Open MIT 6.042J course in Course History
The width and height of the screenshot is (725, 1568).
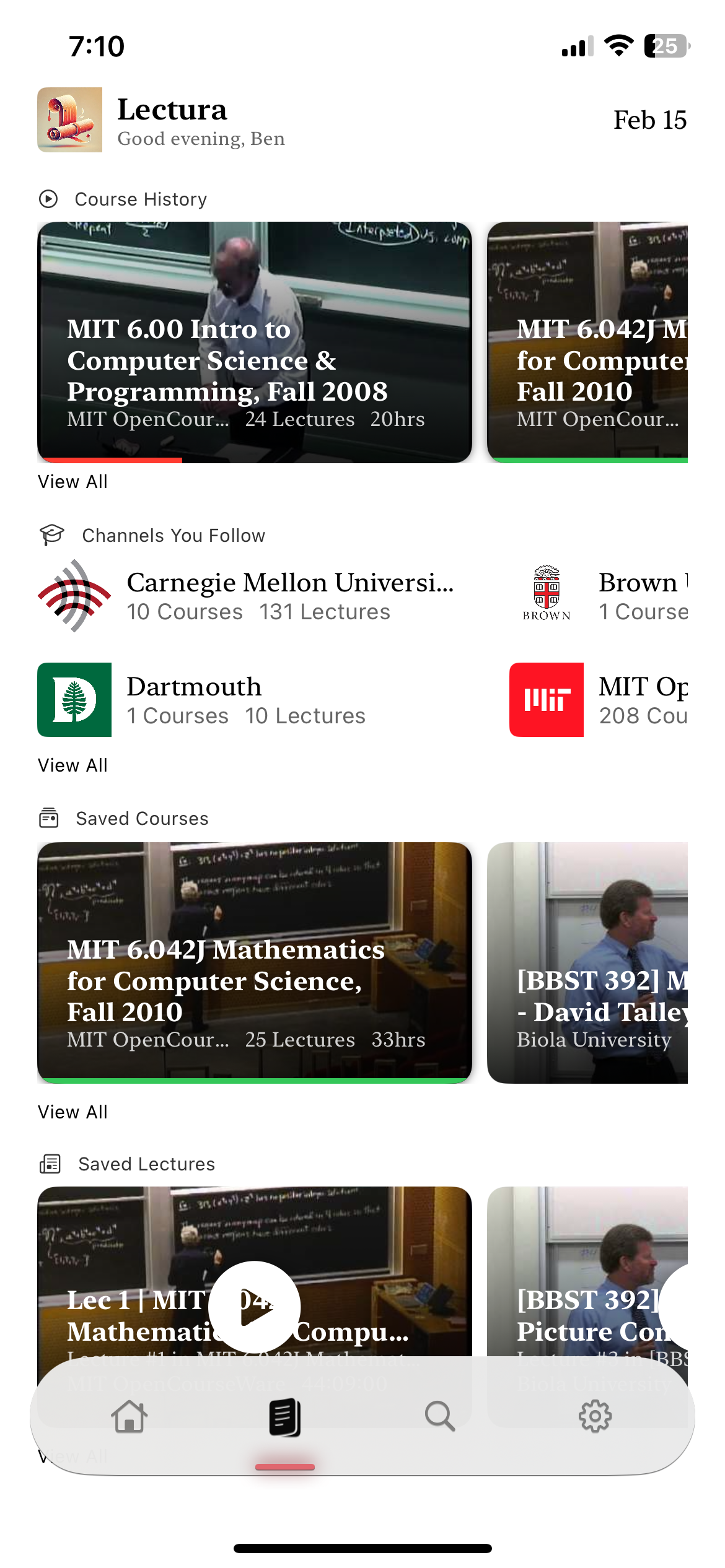click(x=587, y=342)
